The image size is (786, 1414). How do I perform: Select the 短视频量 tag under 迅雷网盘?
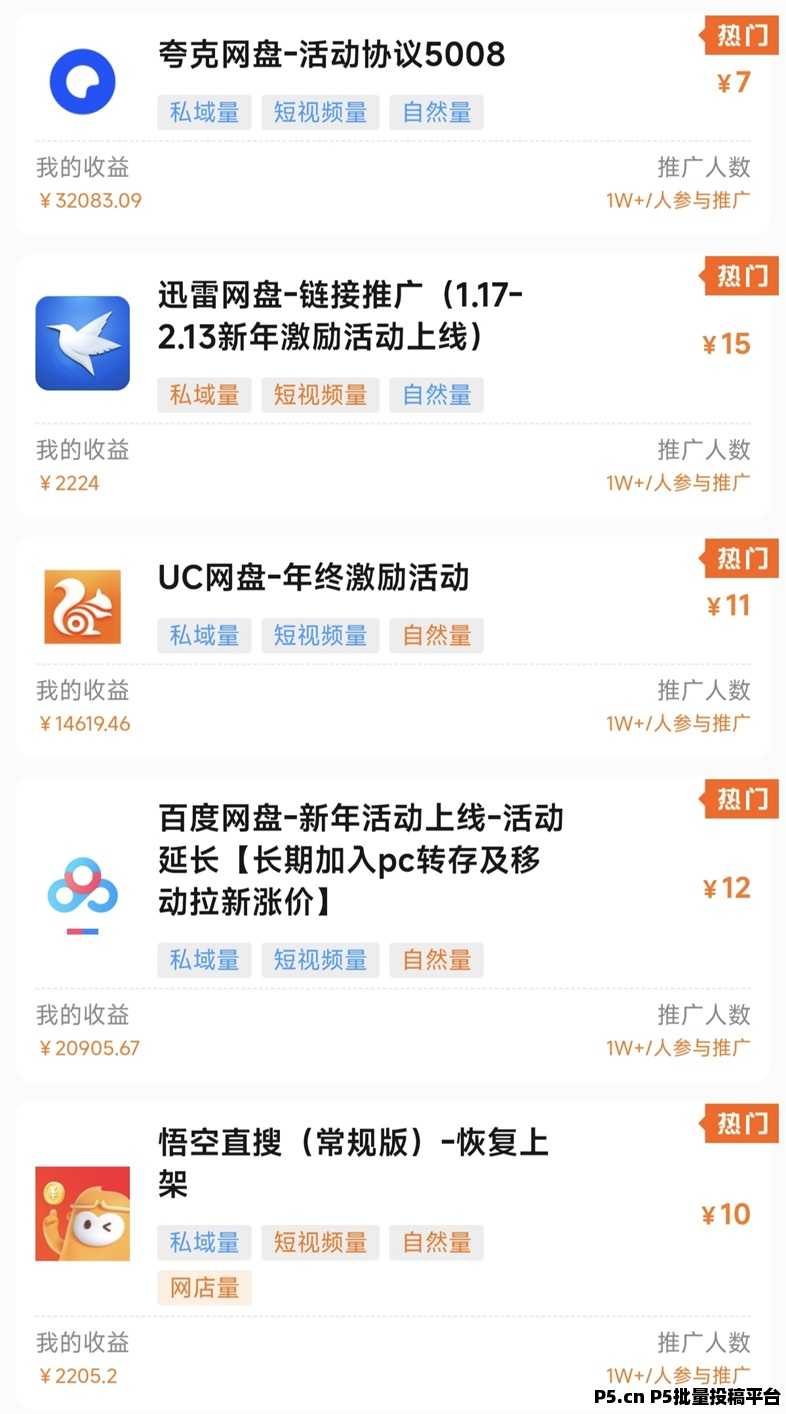click(320, 394)
